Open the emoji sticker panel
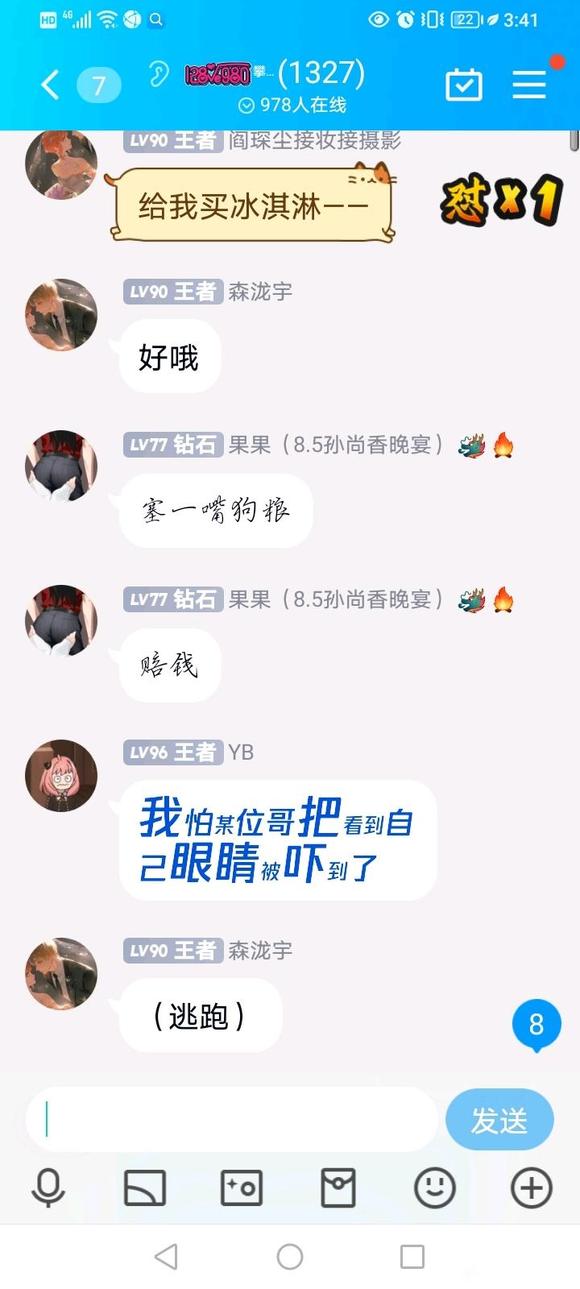The height and width of the screenshot is (1289, 580). (x=435, y=1188)
